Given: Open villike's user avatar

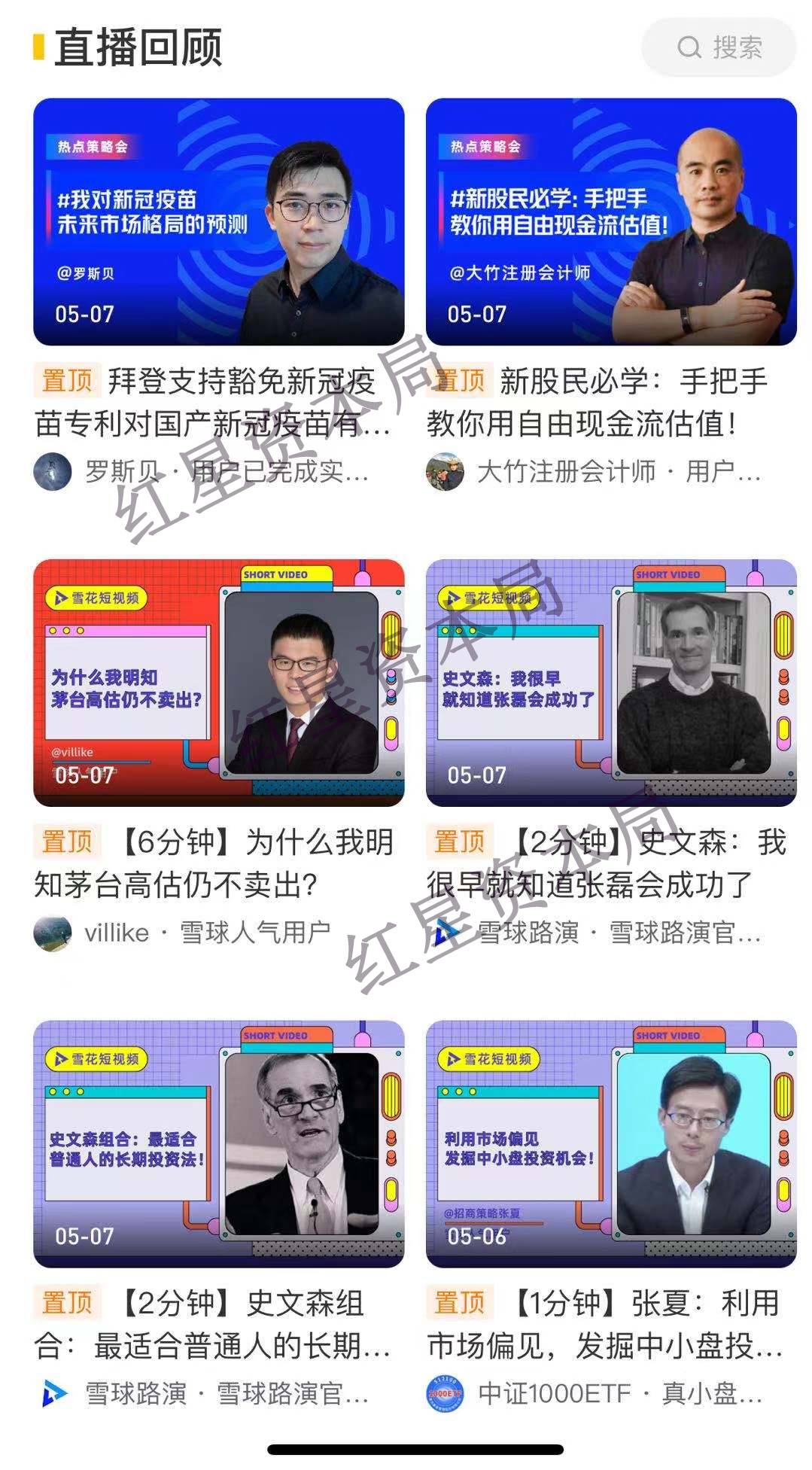Looking at the screenshot, I should (x=53, y=931).
